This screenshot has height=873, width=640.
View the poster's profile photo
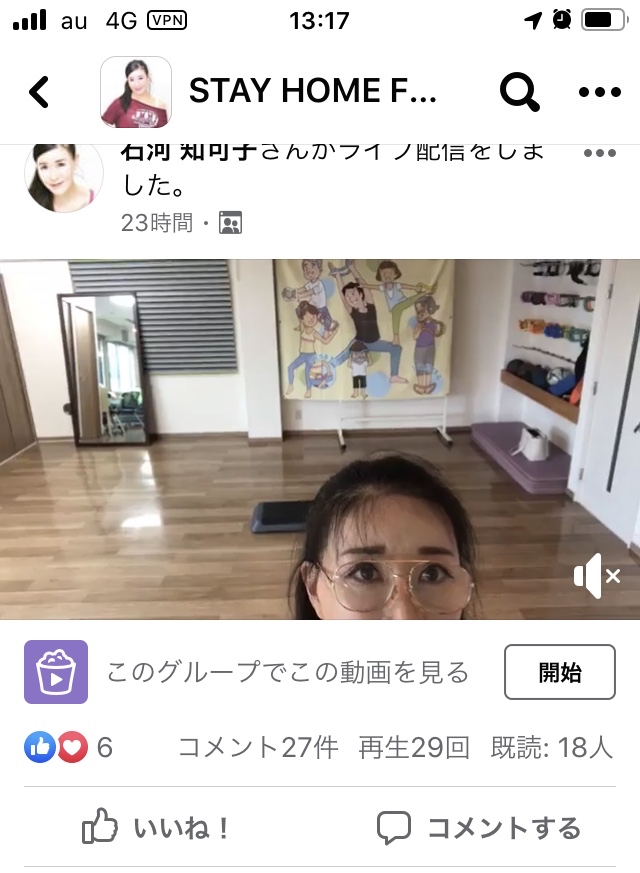click(64, 177)
